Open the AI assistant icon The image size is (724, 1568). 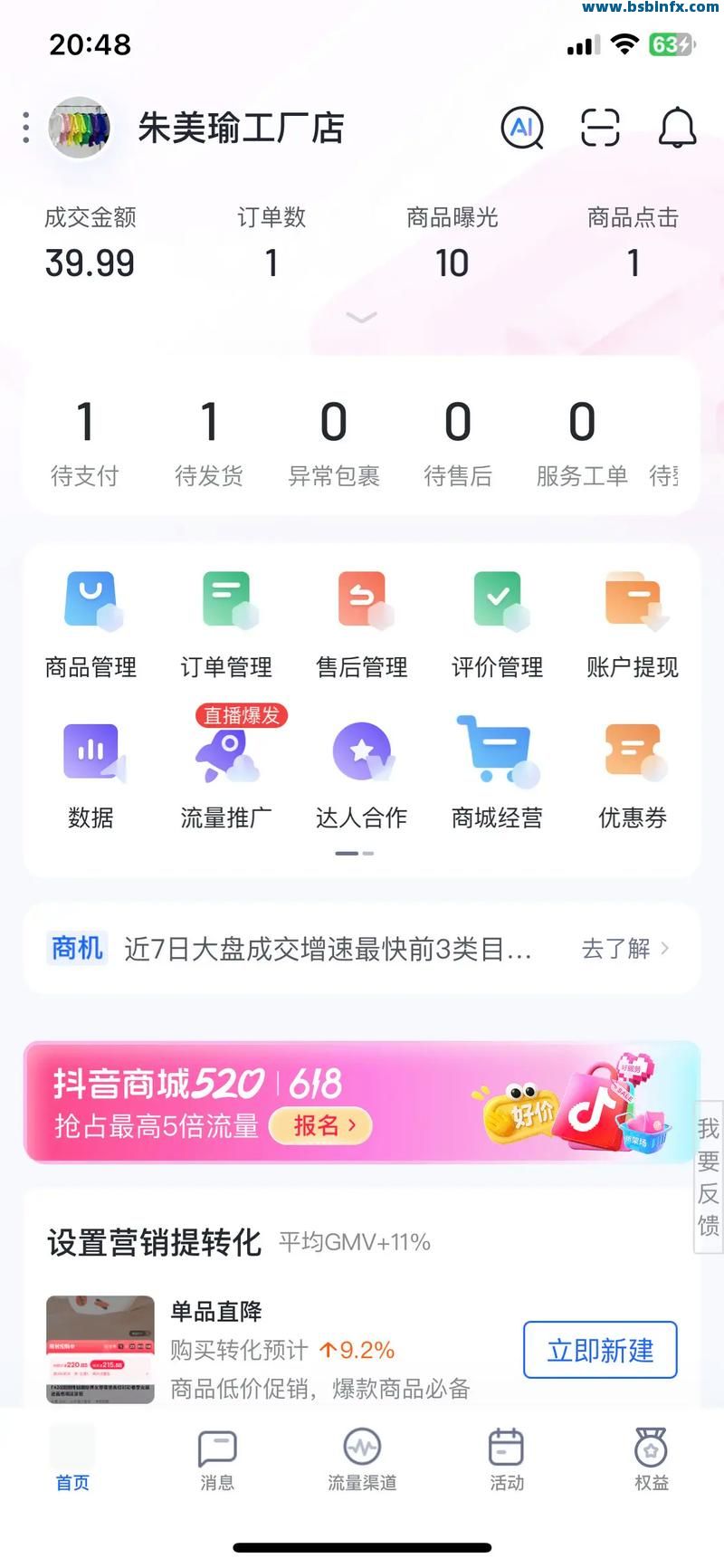[x=522, y=128]
